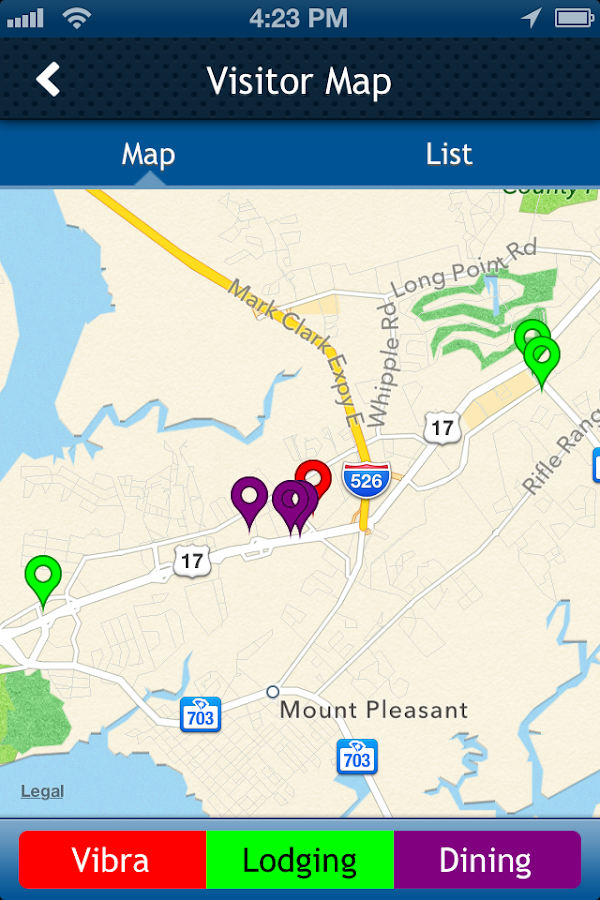
Task: Go back from Visitor Map
Action: 48,80
